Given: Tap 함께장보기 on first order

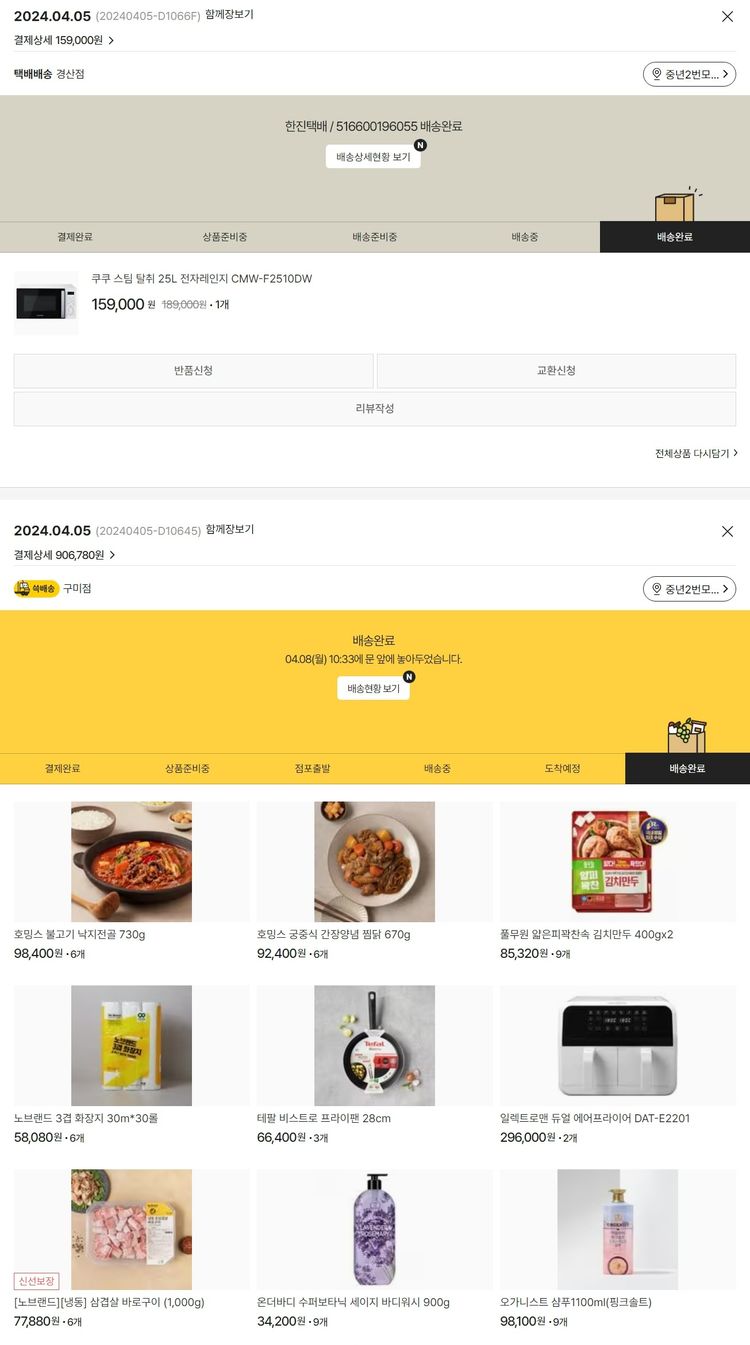Looking at the screenshot, I should [229, 15].
